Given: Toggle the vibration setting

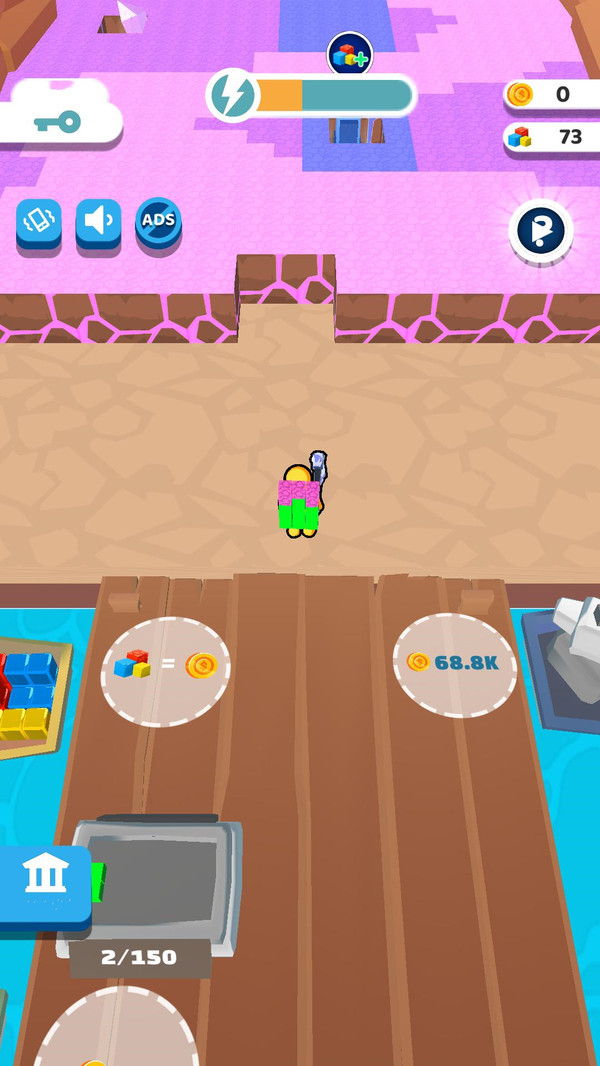Looking at the screenshot, I should pyautogui.click(x=39, y=223).
